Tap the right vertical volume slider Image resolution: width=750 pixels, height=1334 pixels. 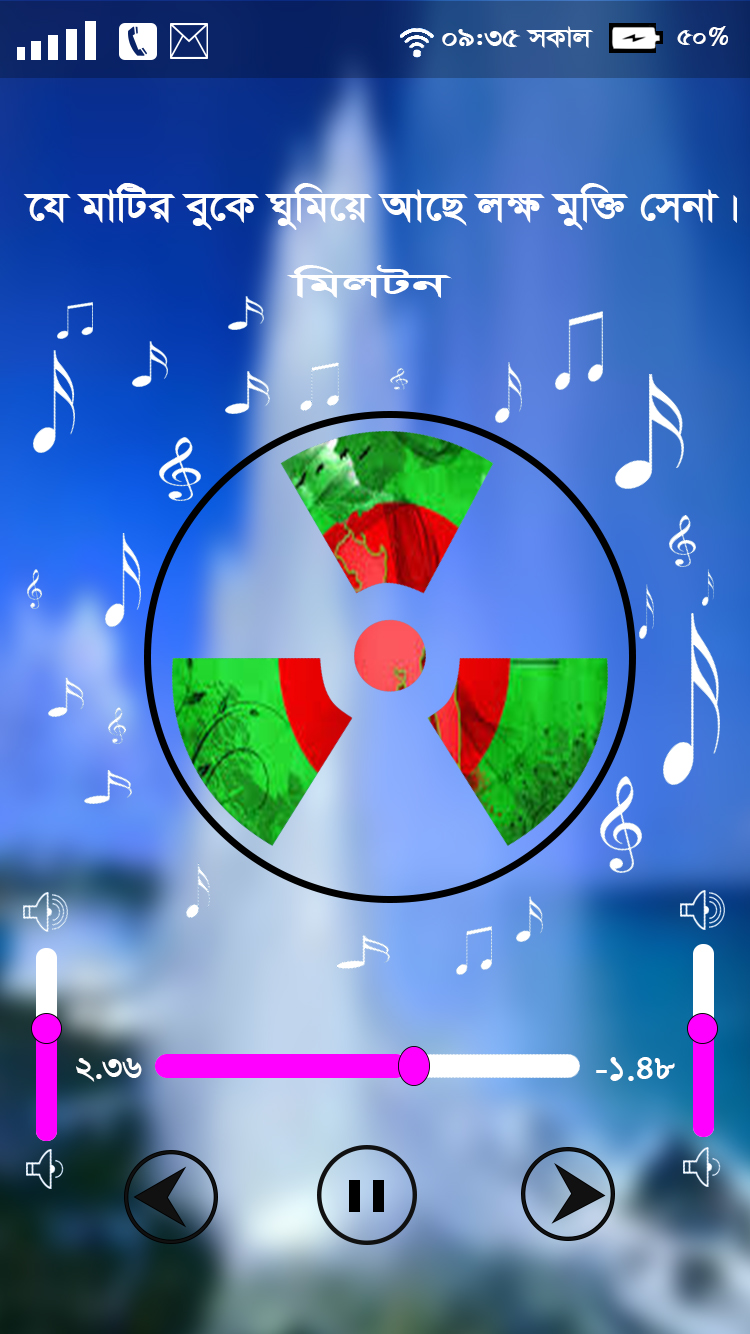tap(703, 1040)
